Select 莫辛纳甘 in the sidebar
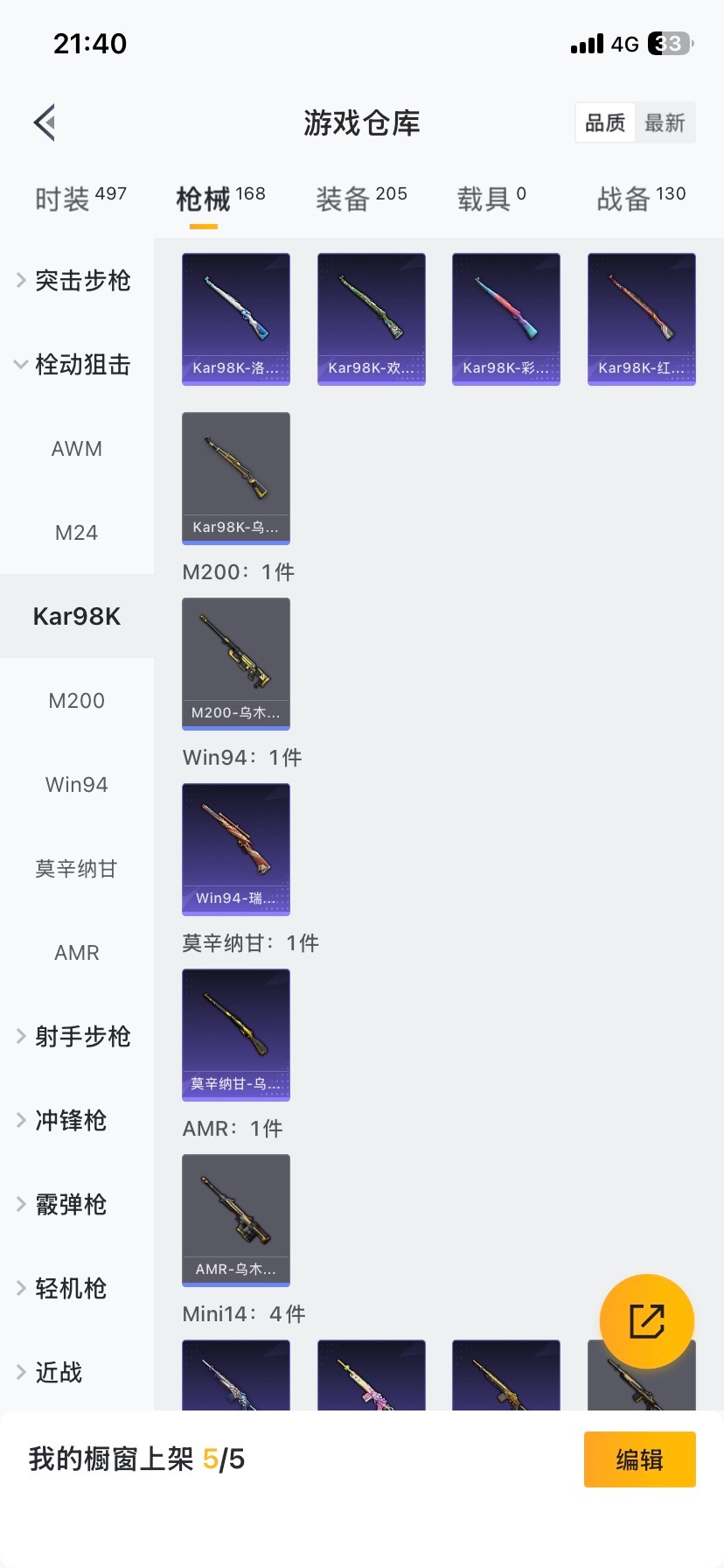The height and width of the screenshot is (1568, 724). tap(77, 869)
